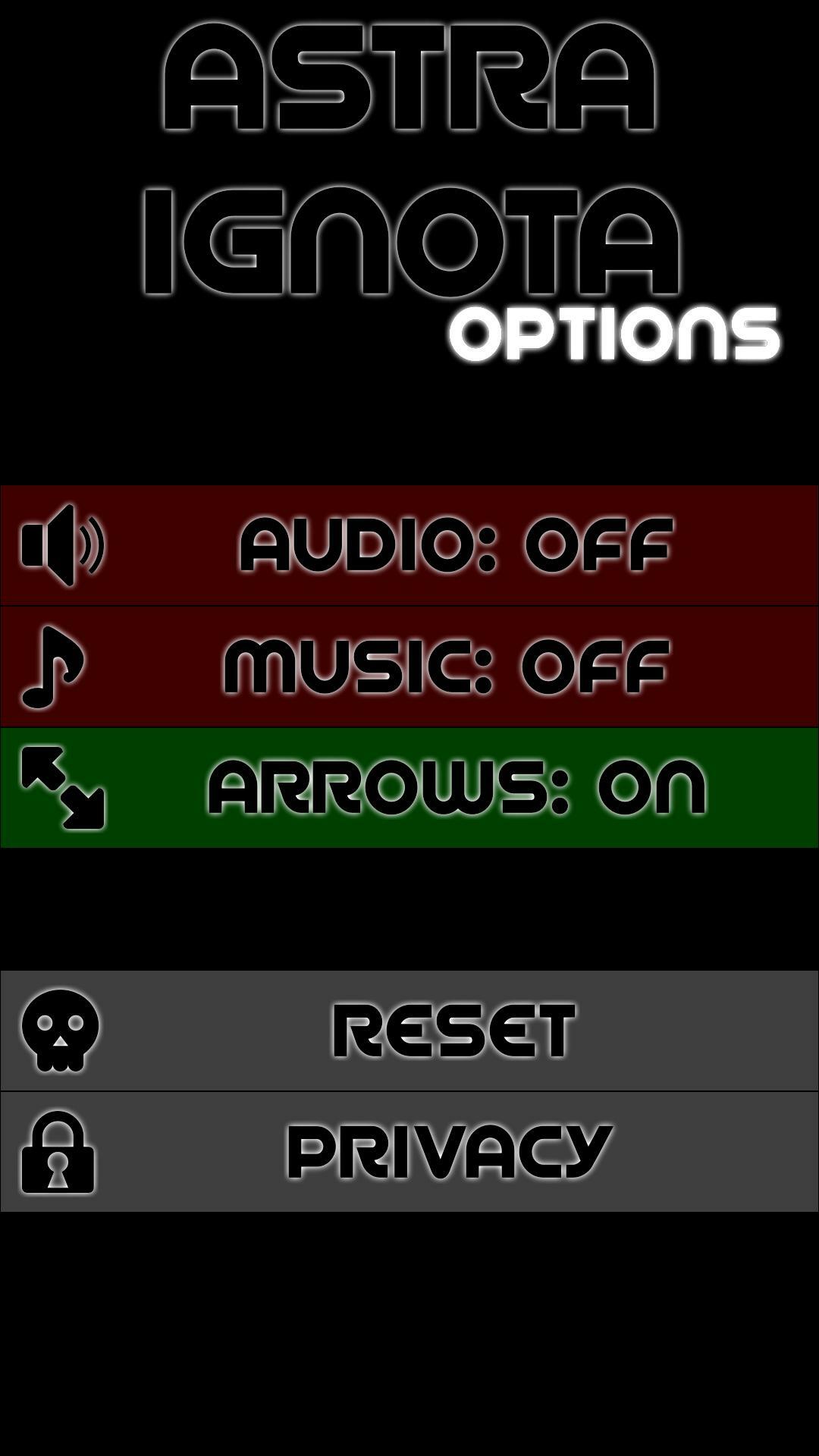The height and width of the screenshot is (1456, 819).
Task: Open the Privacy page
Action: (x=409, y=1151)
